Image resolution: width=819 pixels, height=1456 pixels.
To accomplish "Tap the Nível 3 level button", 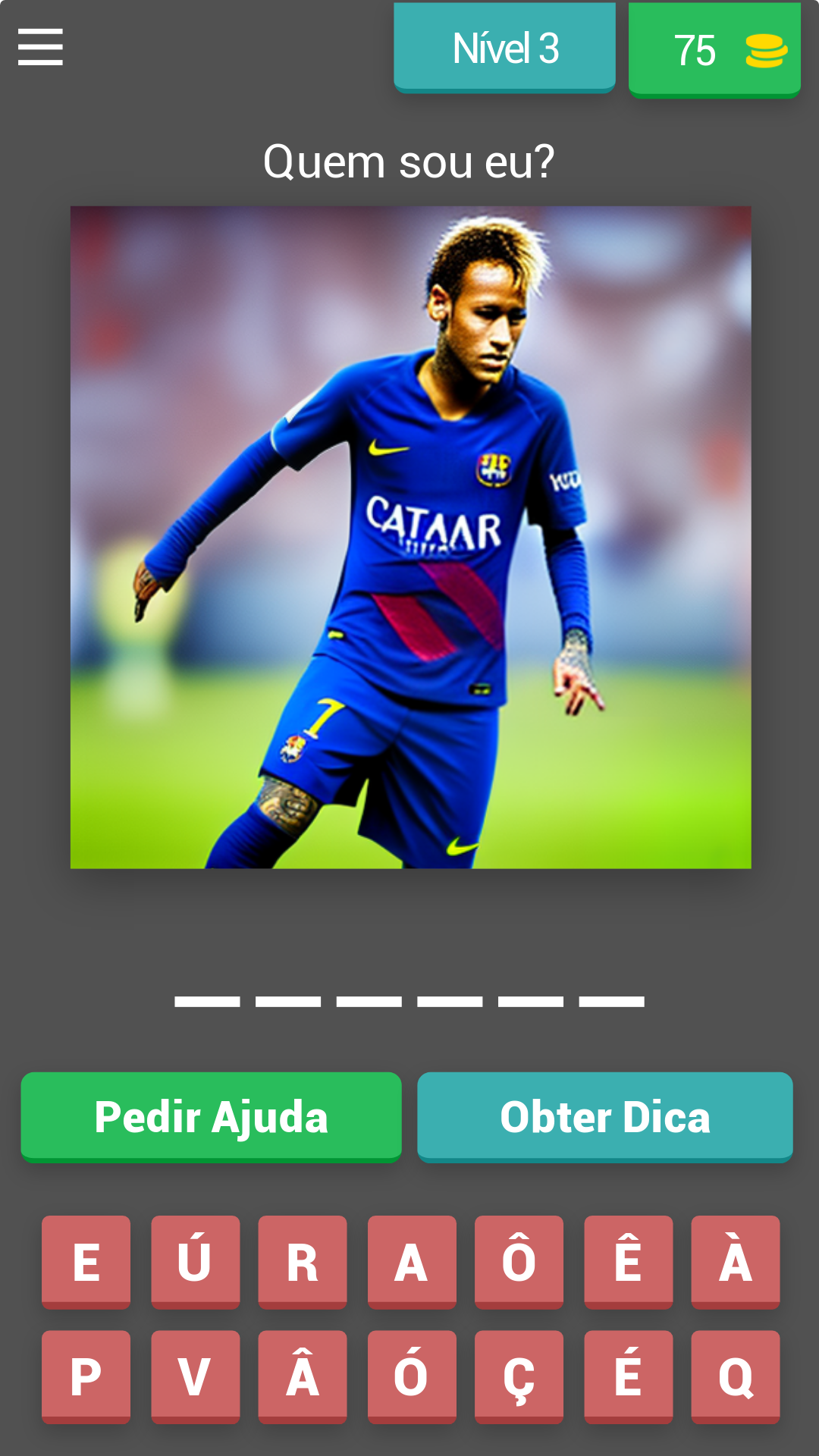I will pos(504,49).
